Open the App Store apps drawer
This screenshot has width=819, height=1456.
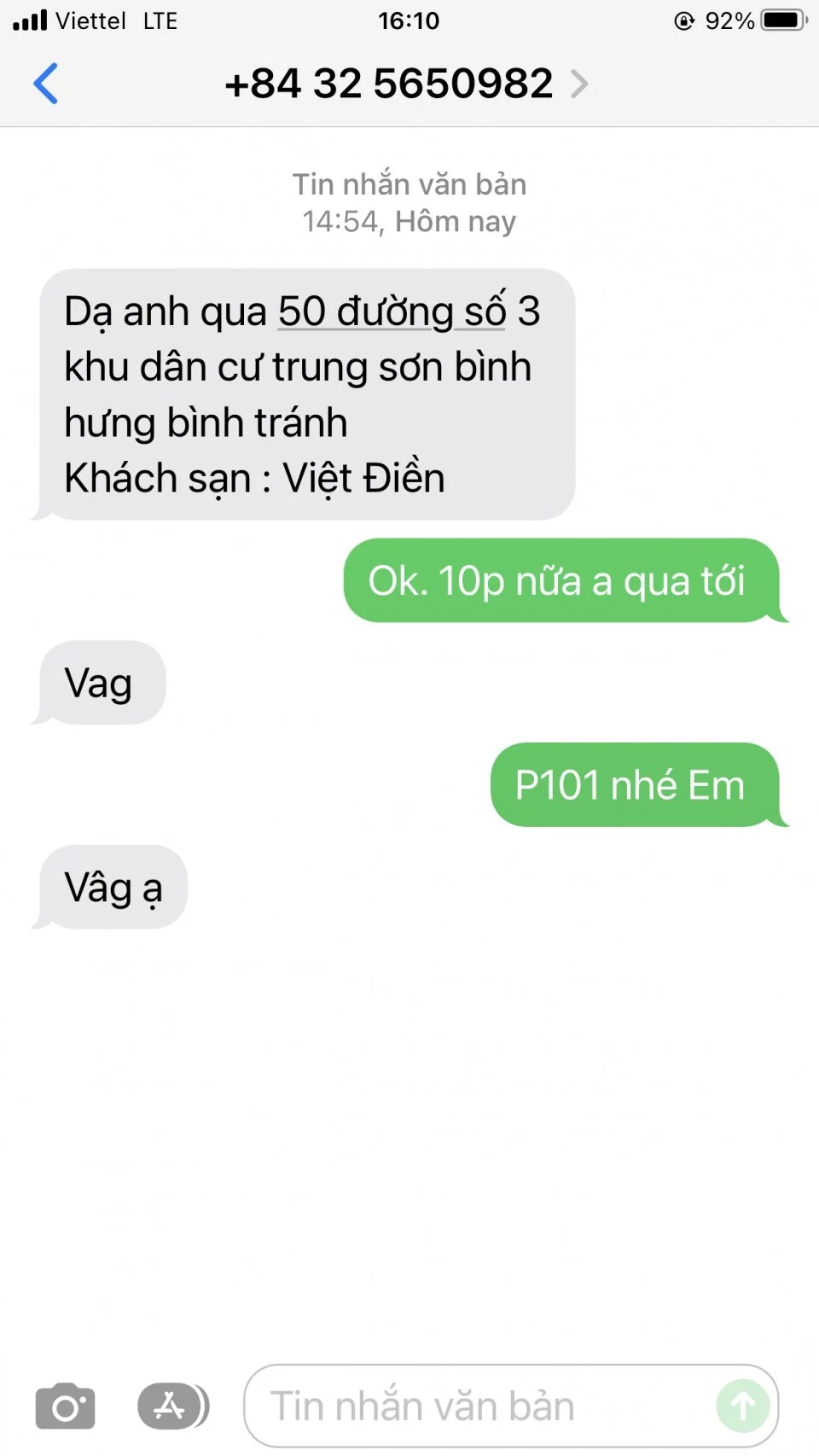pos(171,1406)
